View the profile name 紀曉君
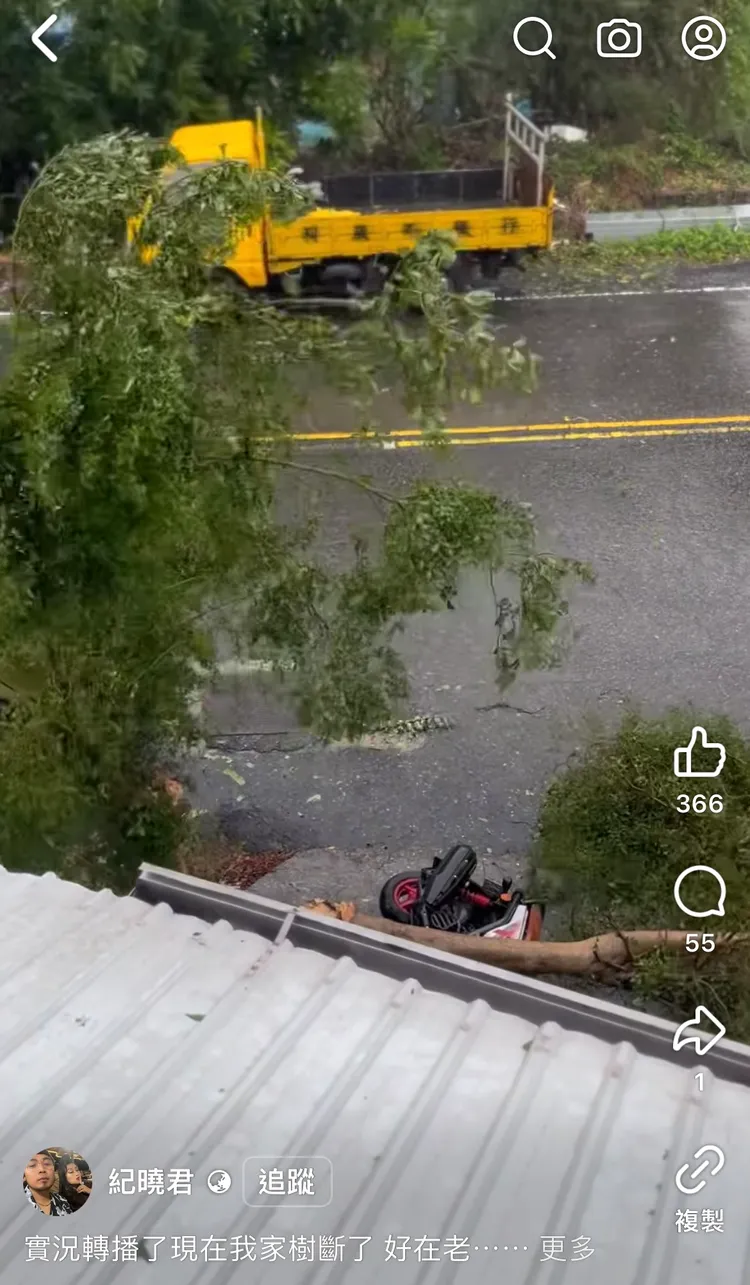Image resolution: width=750 pixels, height=1285 pixels. pyautogui.click(x=150, y=1181)
